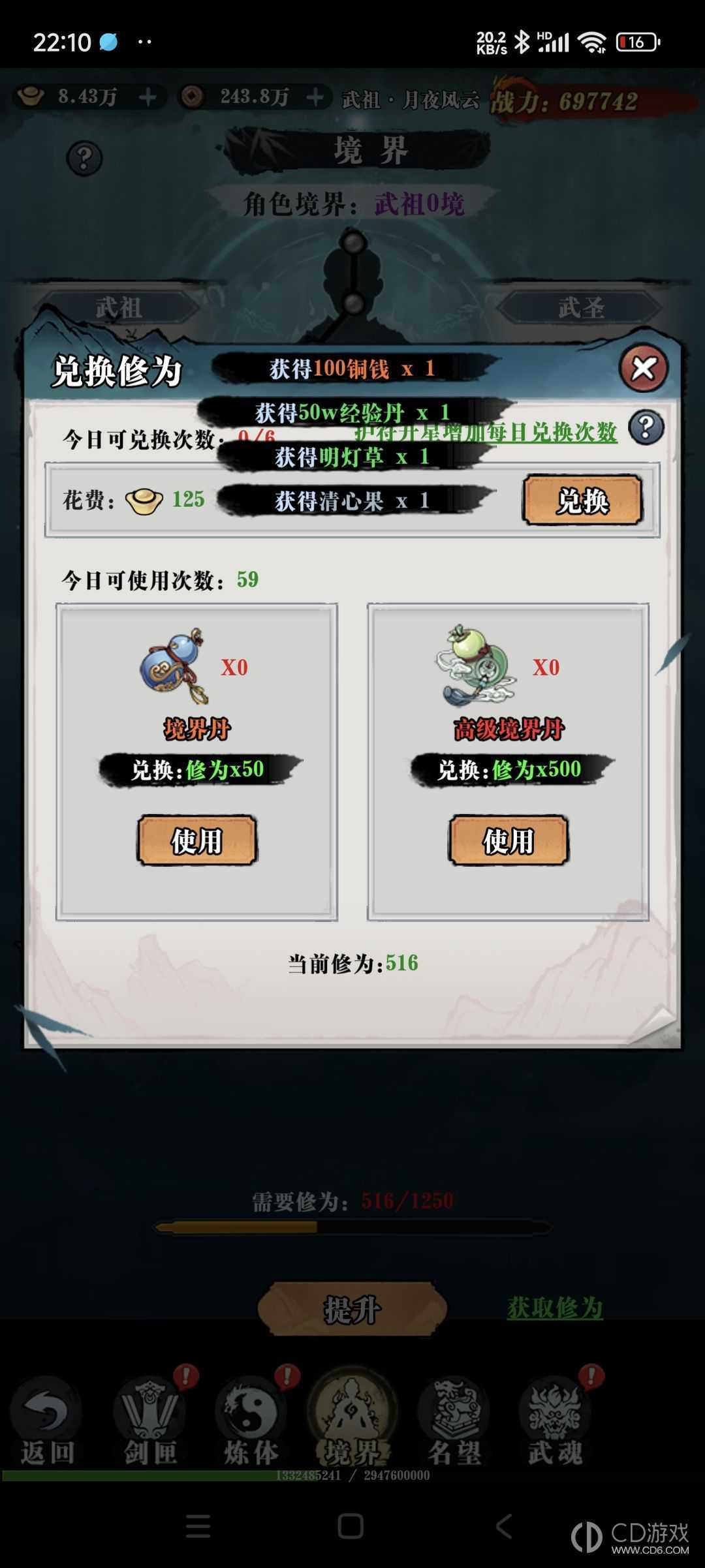Image resolution: width=705 pixels, height=1568 pixels.
Task: Close the 兑换修为 dialog
Action: [643, 369]
